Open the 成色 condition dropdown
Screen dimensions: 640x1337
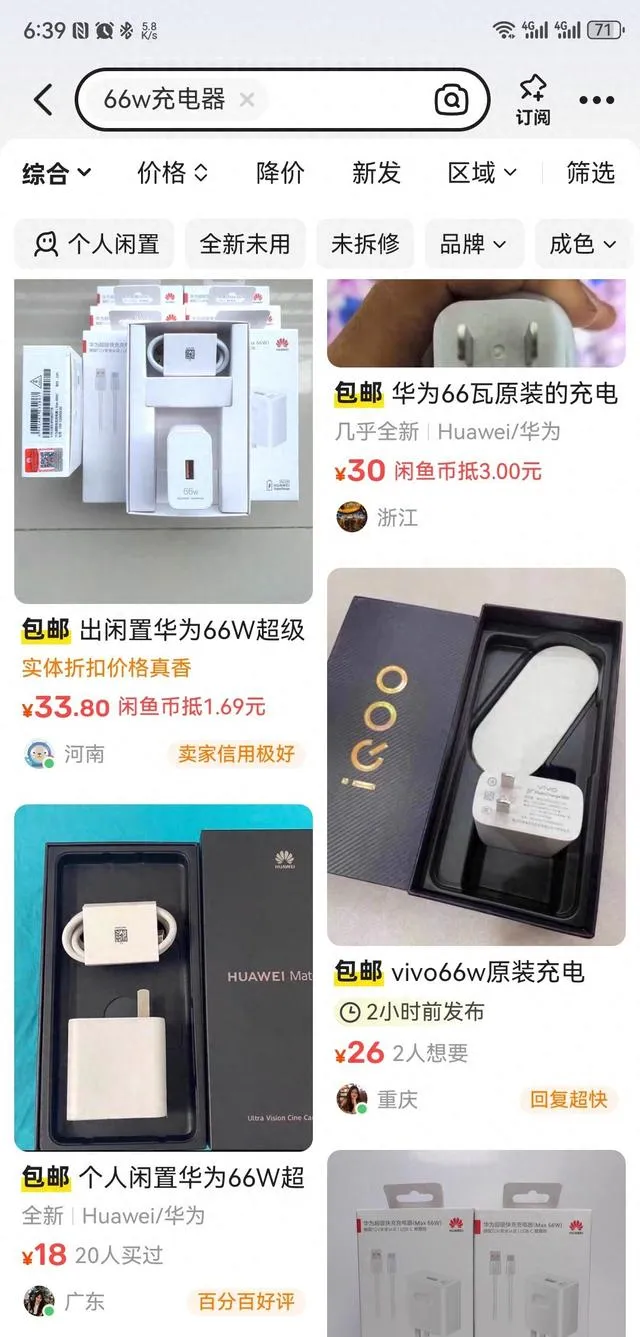click(x=582, y=244)
